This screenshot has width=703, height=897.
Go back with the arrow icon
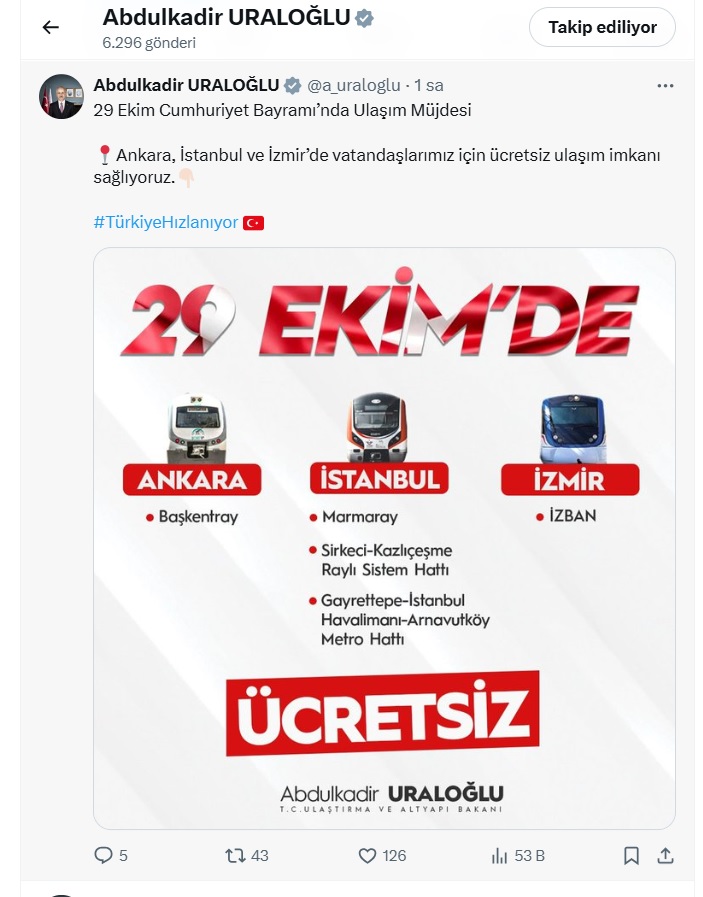click(51, 27)
